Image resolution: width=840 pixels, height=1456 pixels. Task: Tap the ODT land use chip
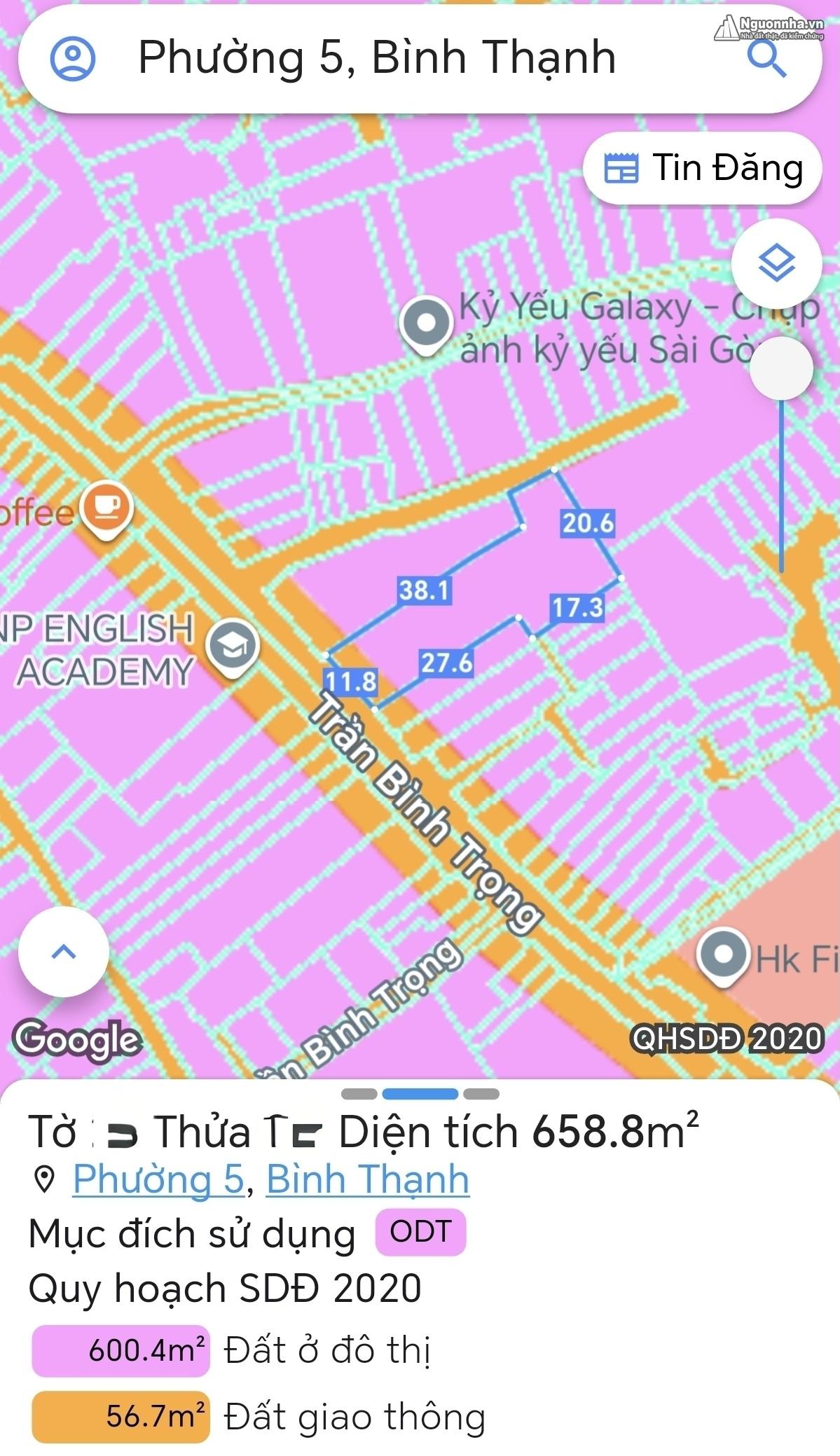420,1232
